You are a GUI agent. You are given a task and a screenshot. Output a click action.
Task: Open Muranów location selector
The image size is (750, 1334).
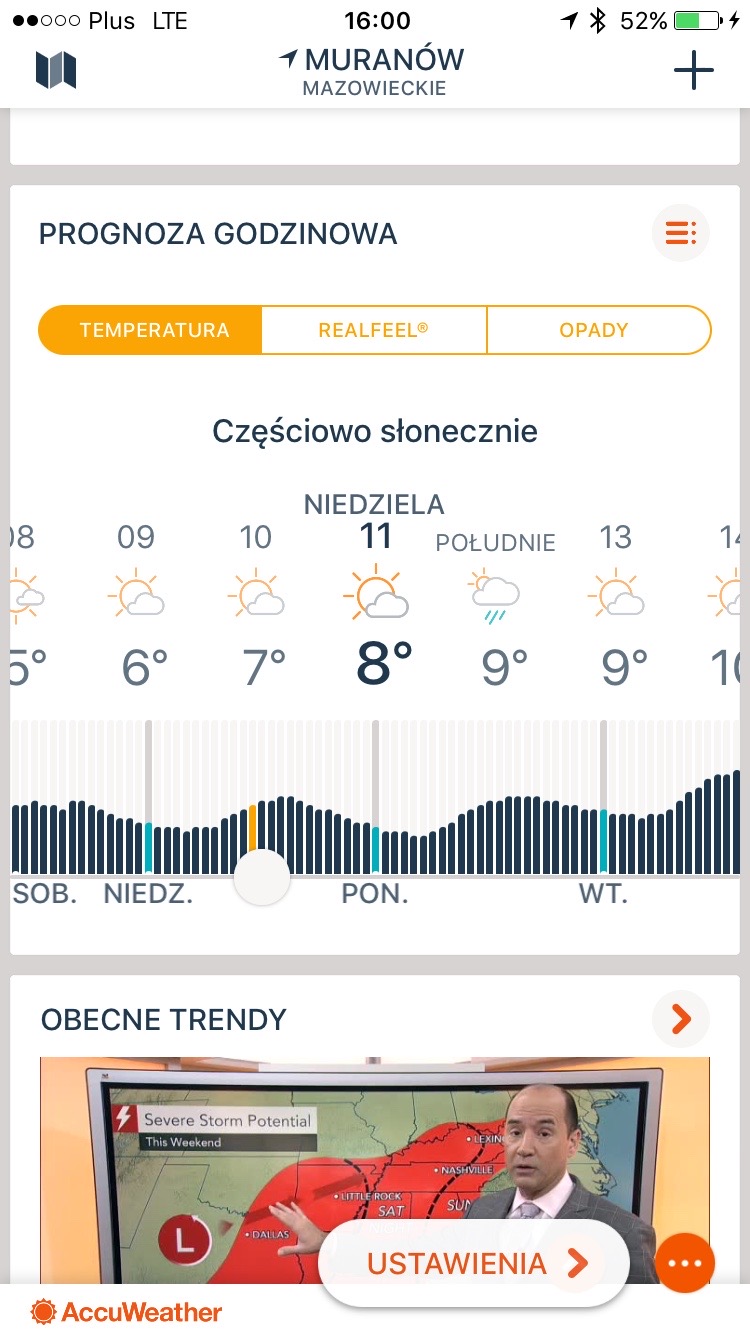[x=374, y=72]
